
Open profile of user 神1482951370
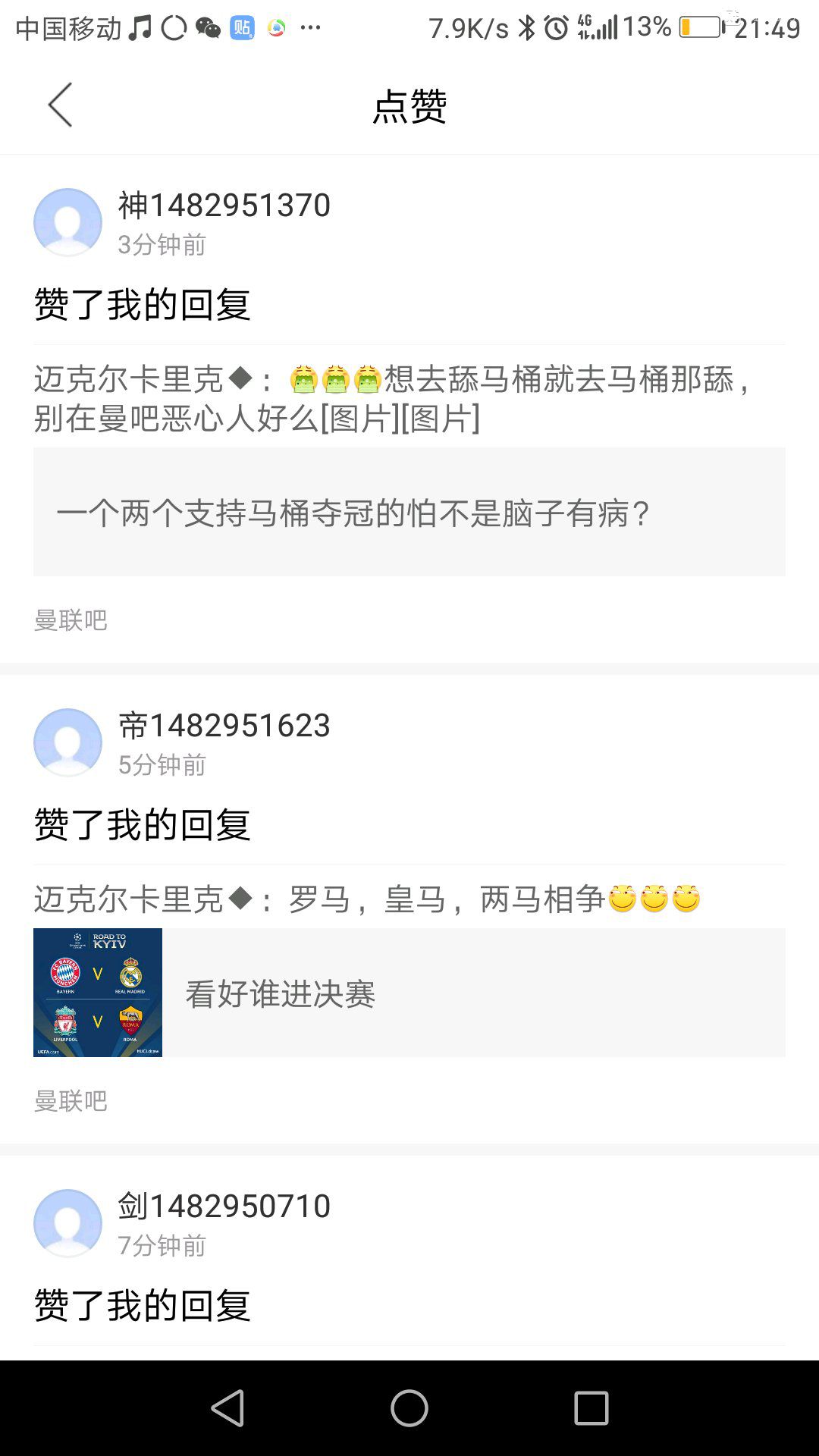point(224,206)
